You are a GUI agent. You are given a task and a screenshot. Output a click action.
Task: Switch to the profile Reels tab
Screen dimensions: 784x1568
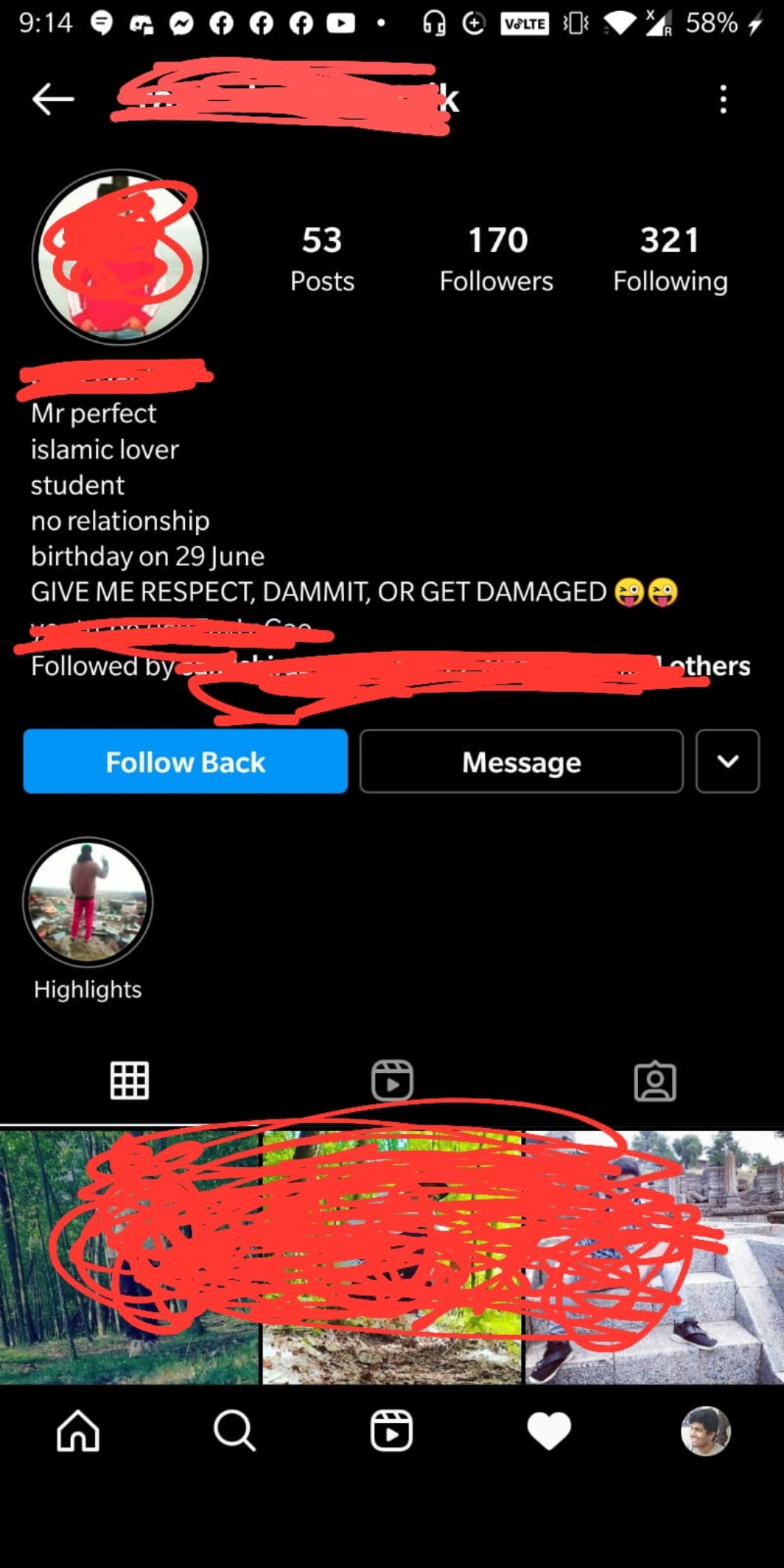click(x=392, y=1081)
